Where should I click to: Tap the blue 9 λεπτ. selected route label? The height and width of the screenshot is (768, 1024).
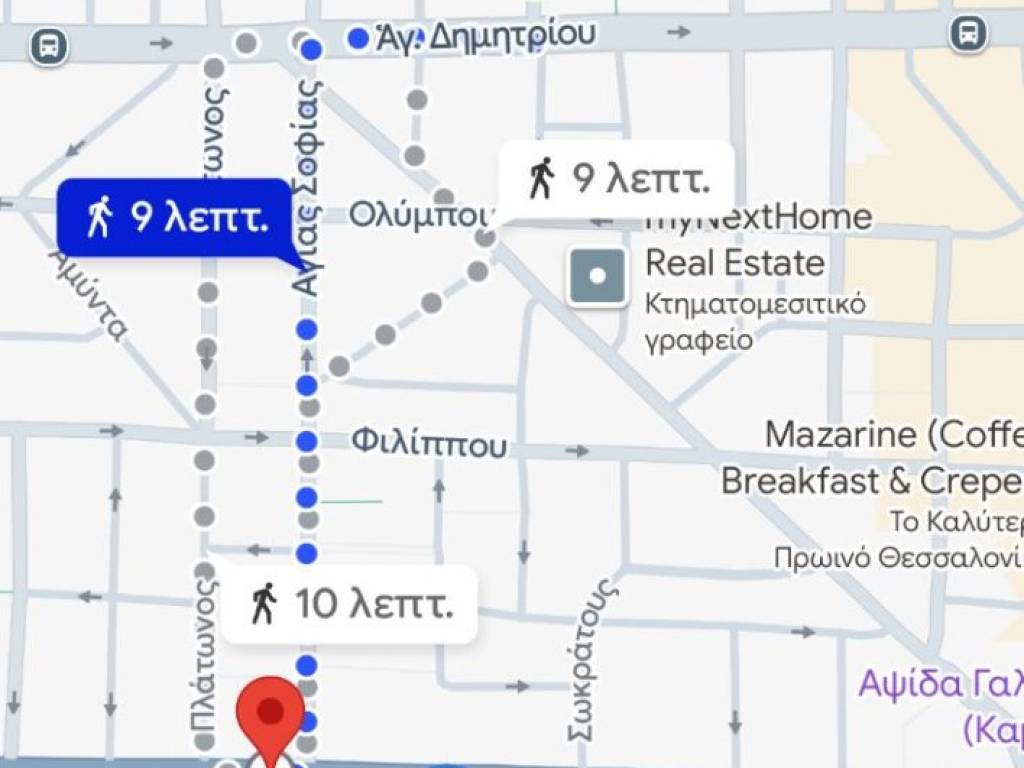tap(175, 217)
